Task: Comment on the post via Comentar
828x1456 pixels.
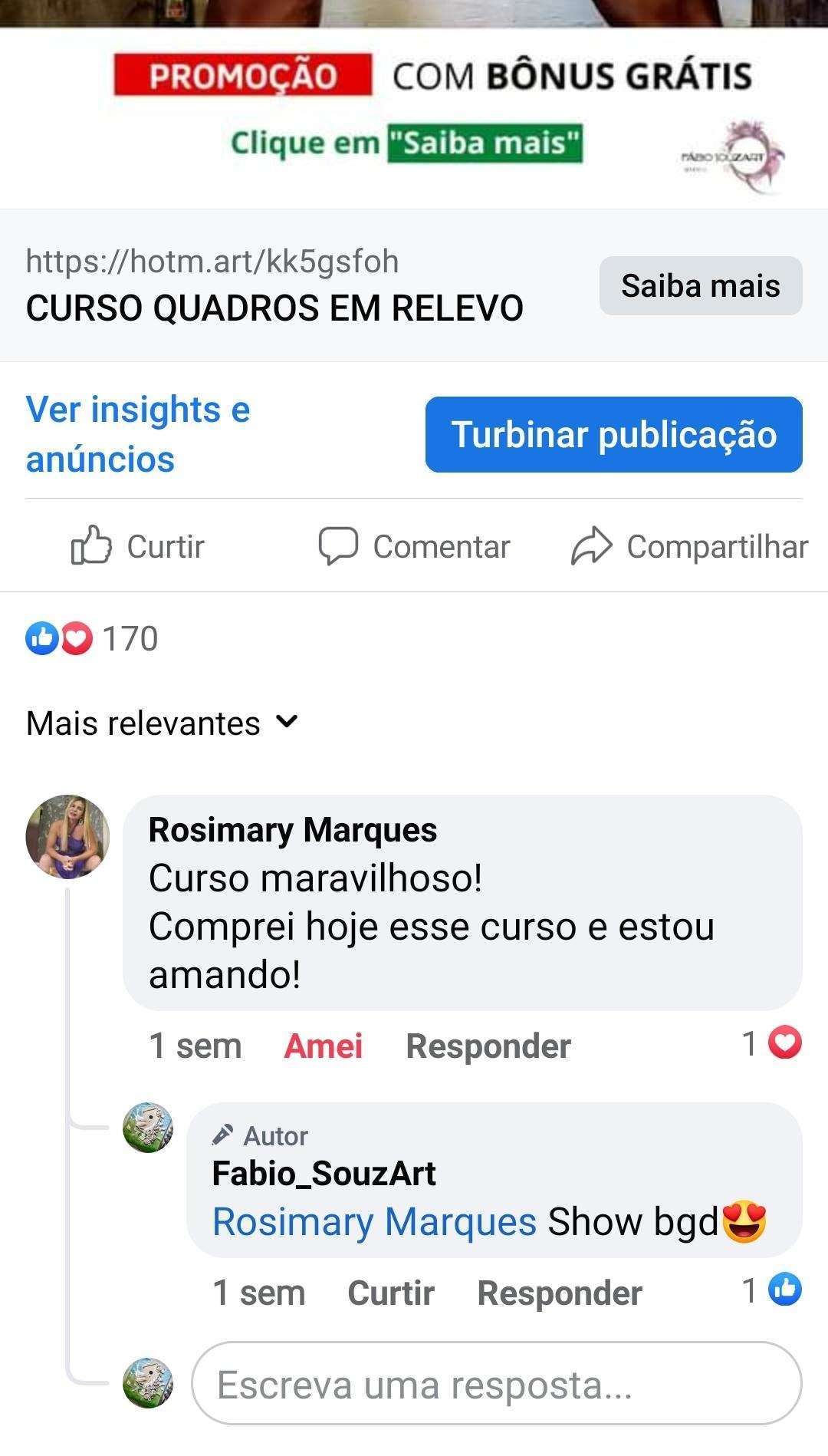Action: click(x=414, y=547)
